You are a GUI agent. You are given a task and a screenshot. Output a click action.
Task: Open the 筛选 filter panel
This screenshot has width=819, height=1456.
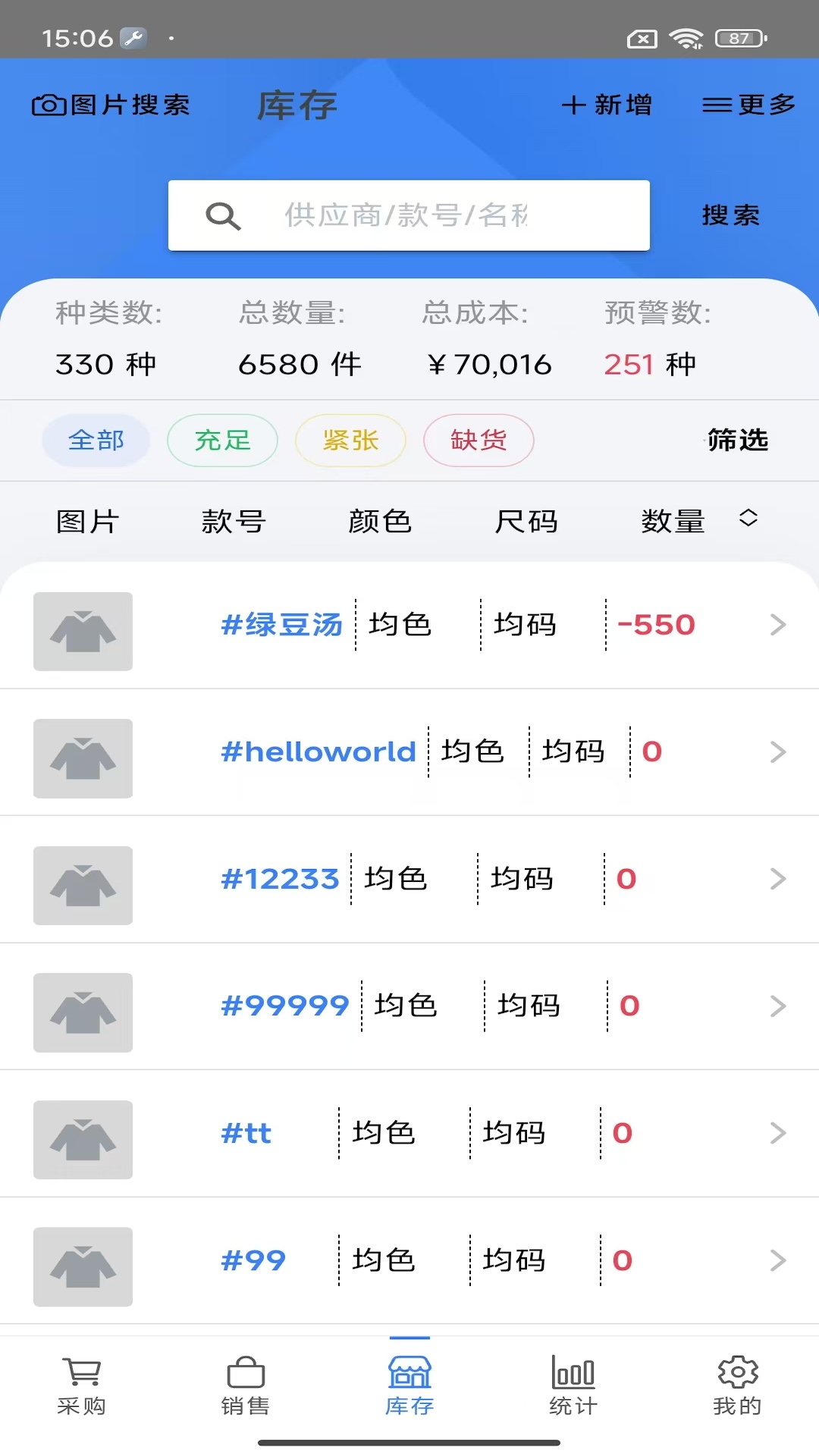click(x=738, y=440)
